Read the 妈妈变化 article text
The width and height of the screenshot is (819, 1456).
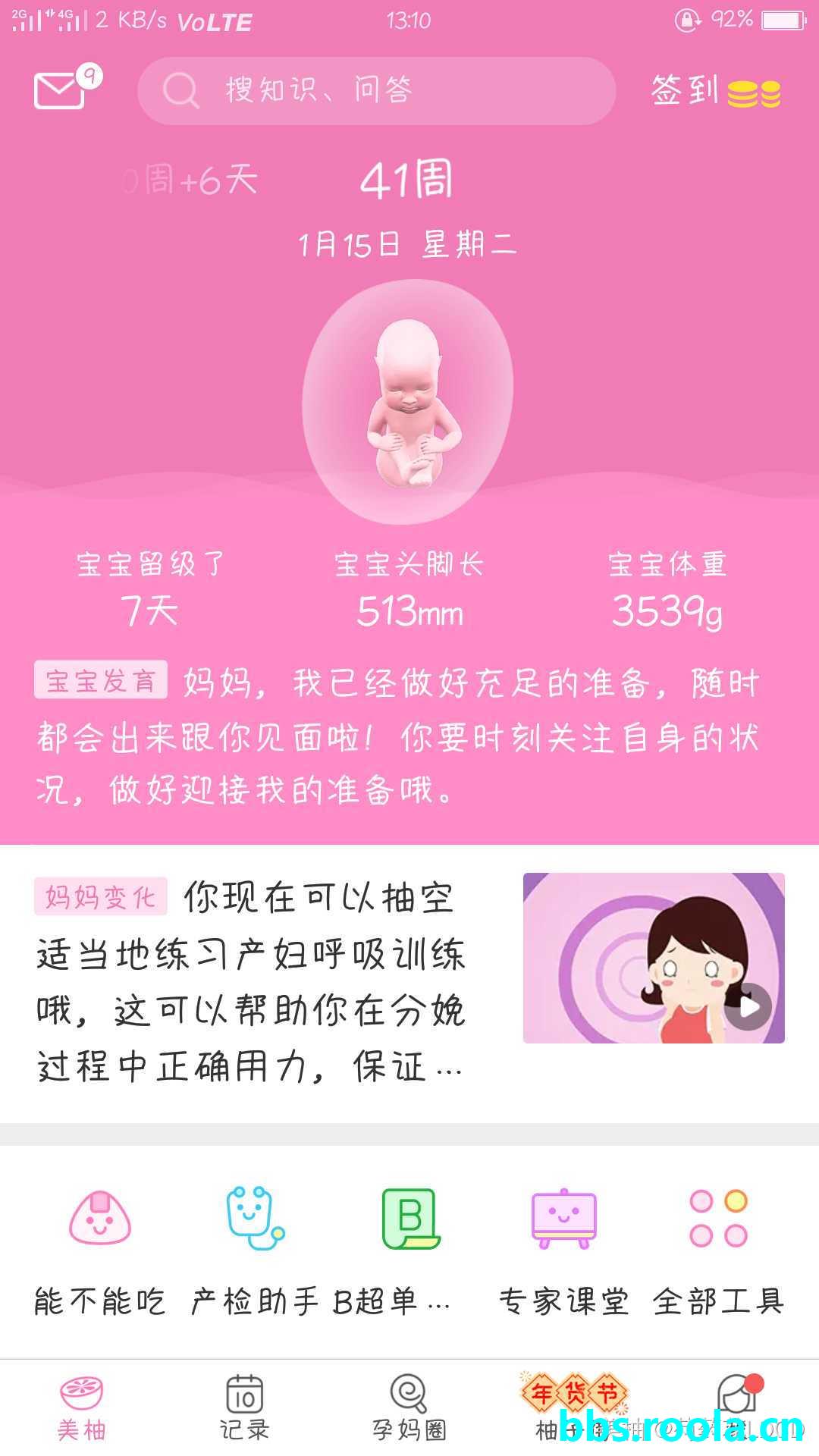coord(250,982)
